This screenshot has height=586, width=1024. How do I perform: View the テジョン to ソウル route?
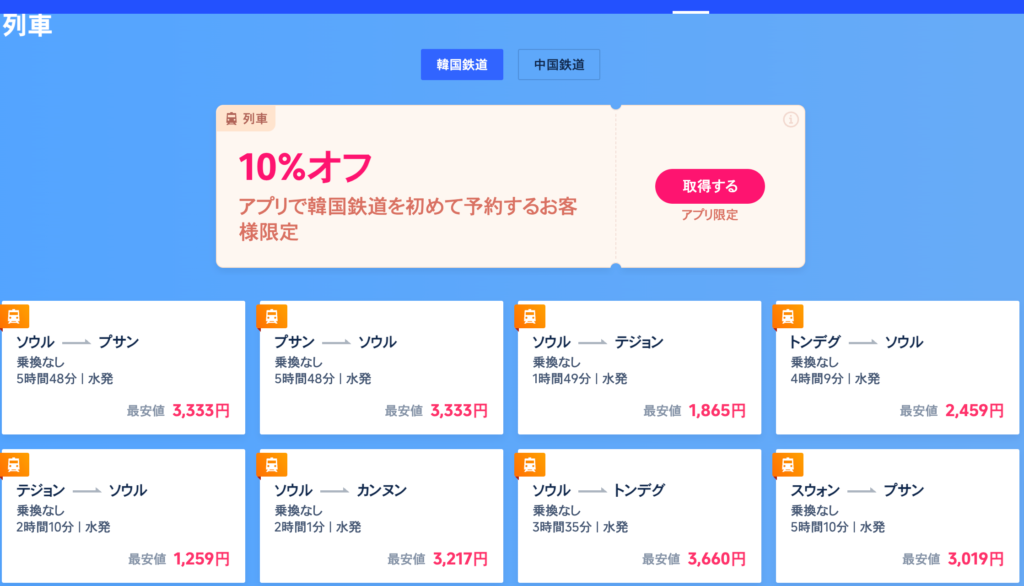[x=123, y=516]
